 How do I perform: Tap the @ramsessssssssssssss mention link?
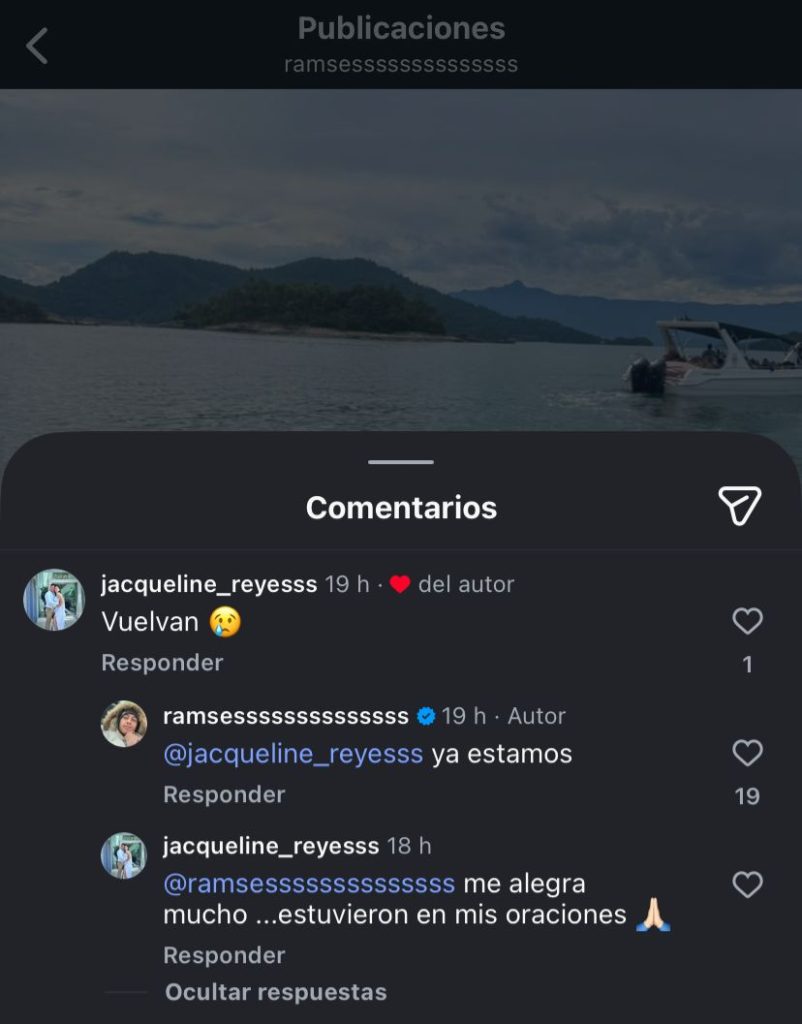click(309, 885)
